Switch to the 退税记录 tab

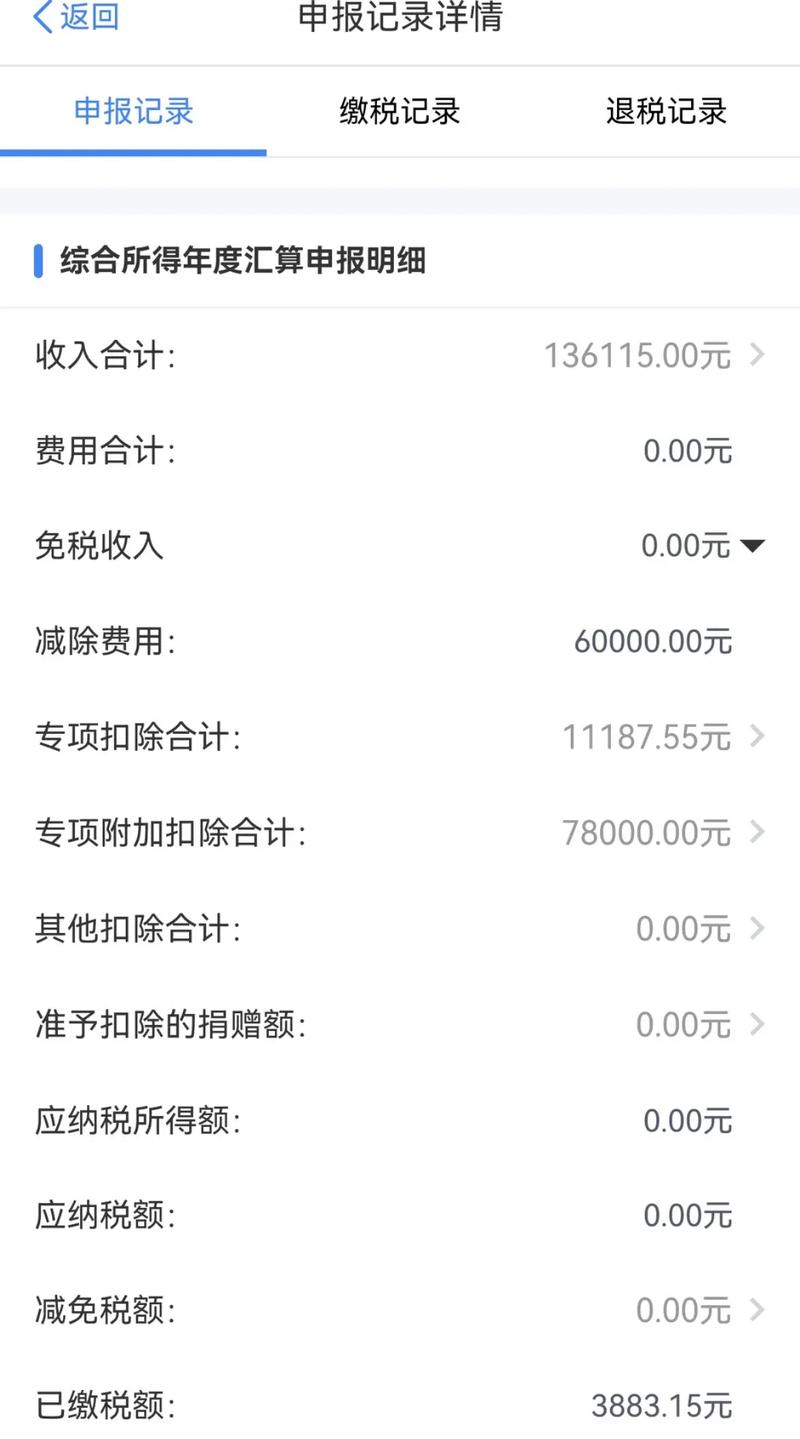point(666,111)
